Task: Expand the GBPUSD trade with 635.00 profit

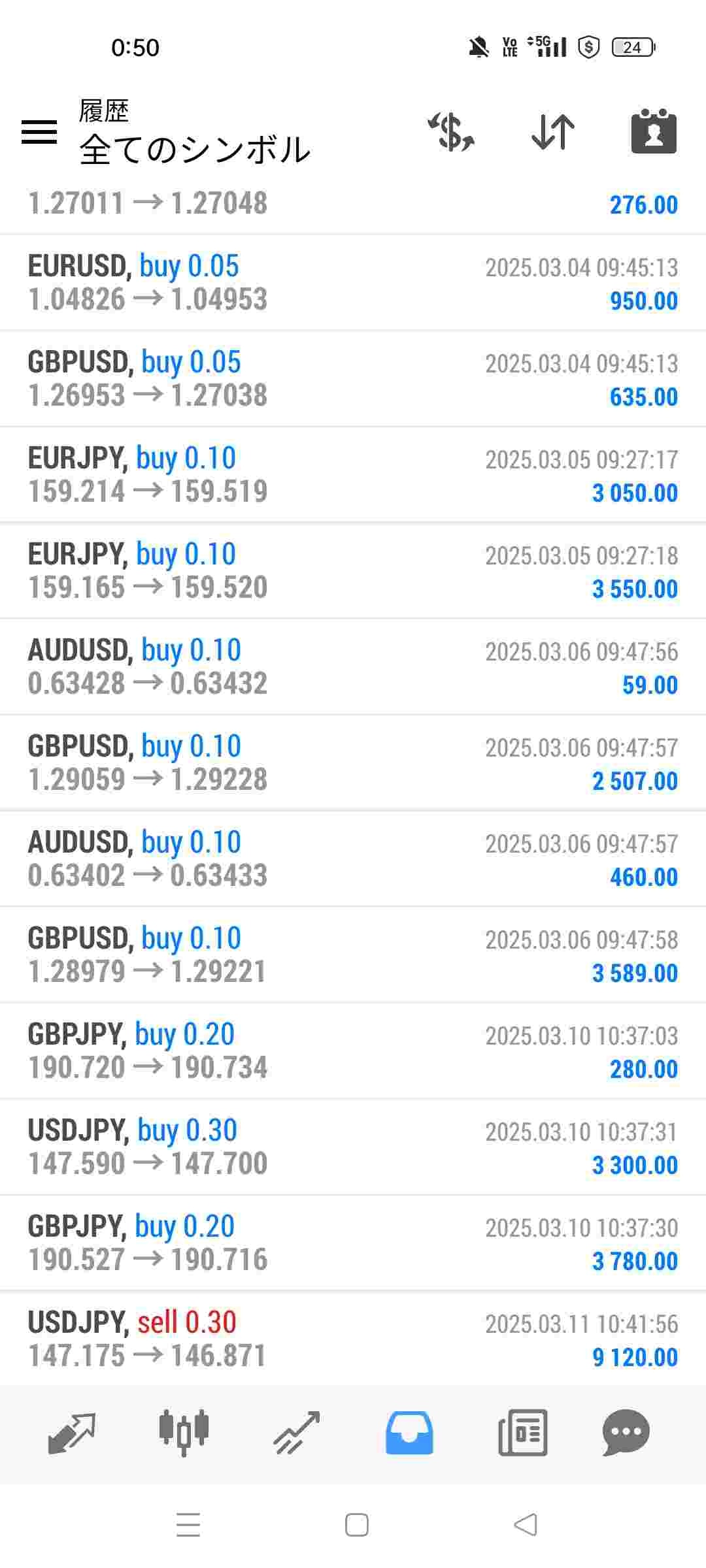Action: point(353,379)
